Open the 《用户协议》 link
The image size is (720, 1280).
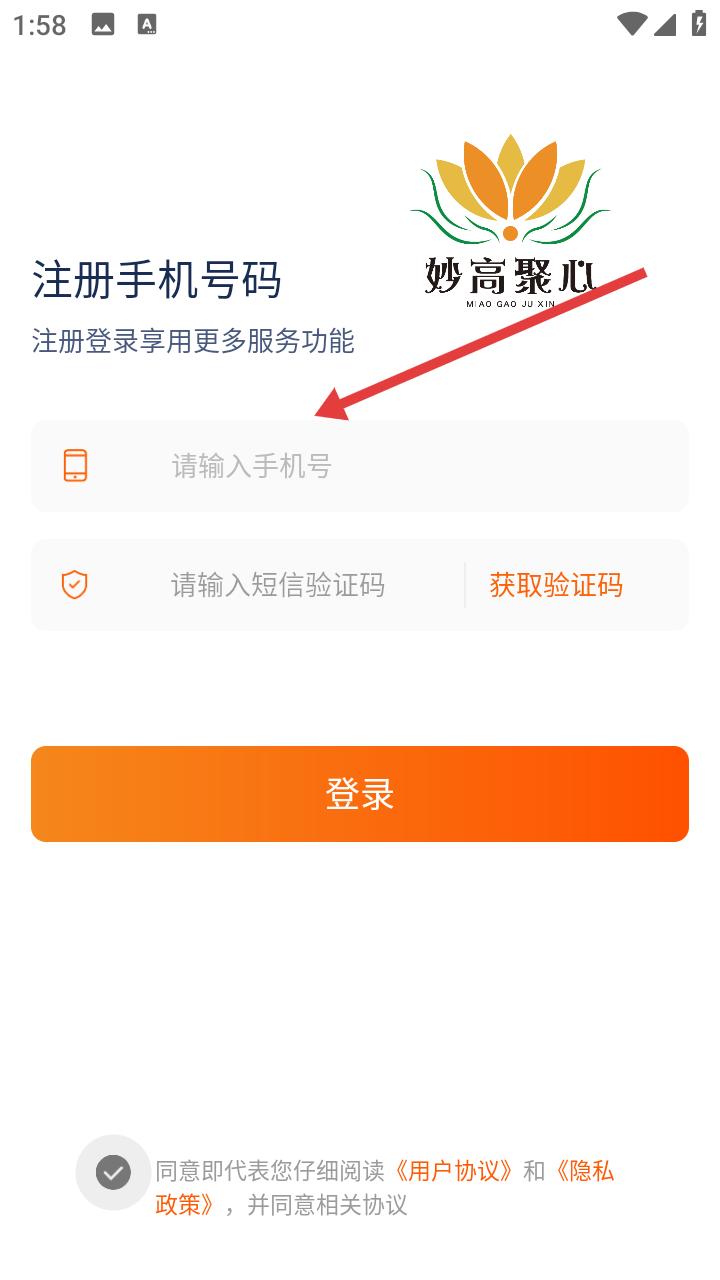pos(455,1171)
